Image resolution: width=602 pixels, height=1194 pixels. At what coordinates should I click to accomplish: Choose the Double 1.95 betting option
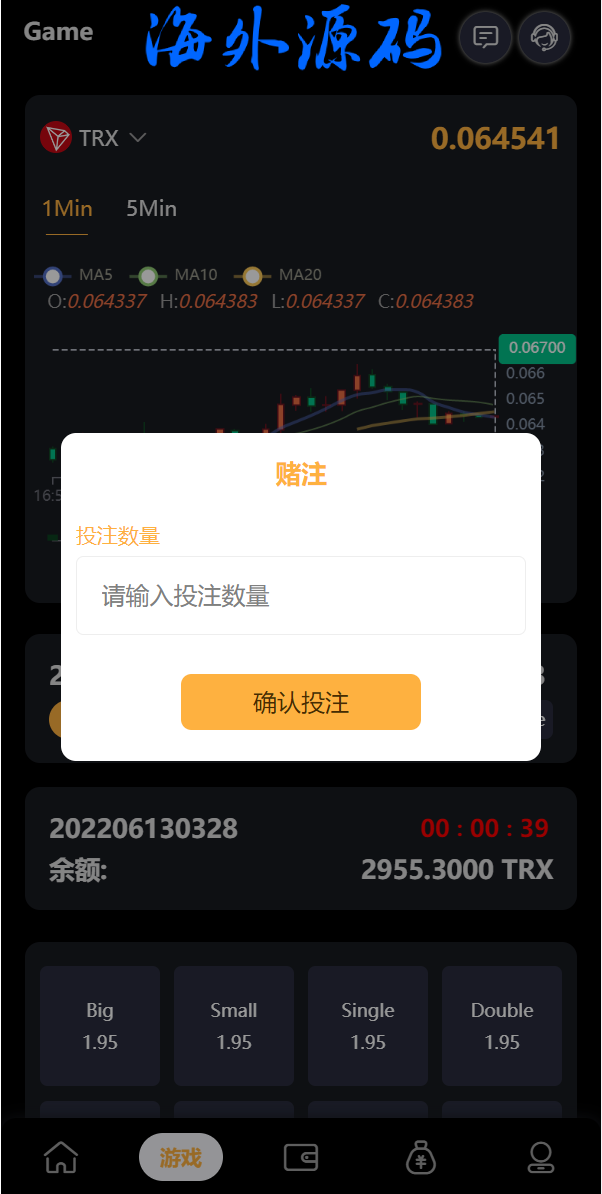click(502, 1025)
